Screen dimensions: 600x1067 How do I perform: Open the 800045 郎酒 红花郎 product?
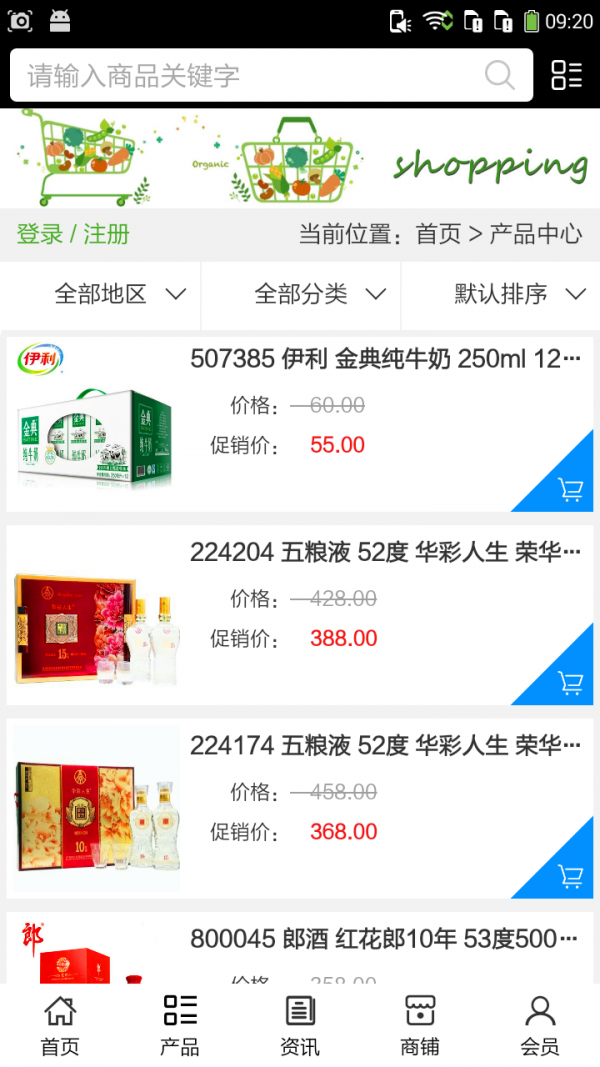385,939
